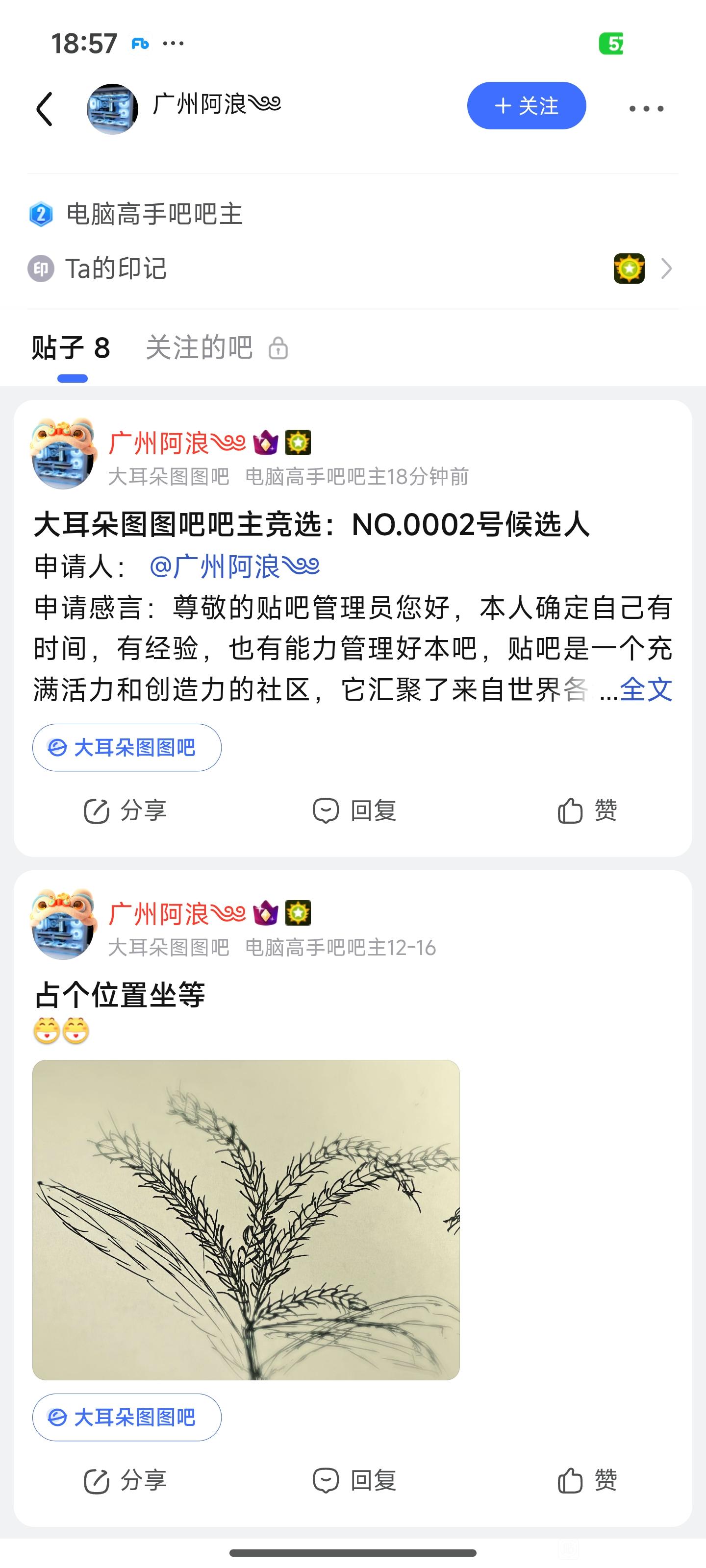The height and width of the screenshot is (1568, 706).
Task: Share the 占个位置坐等 post
Action: (126, 1480)
